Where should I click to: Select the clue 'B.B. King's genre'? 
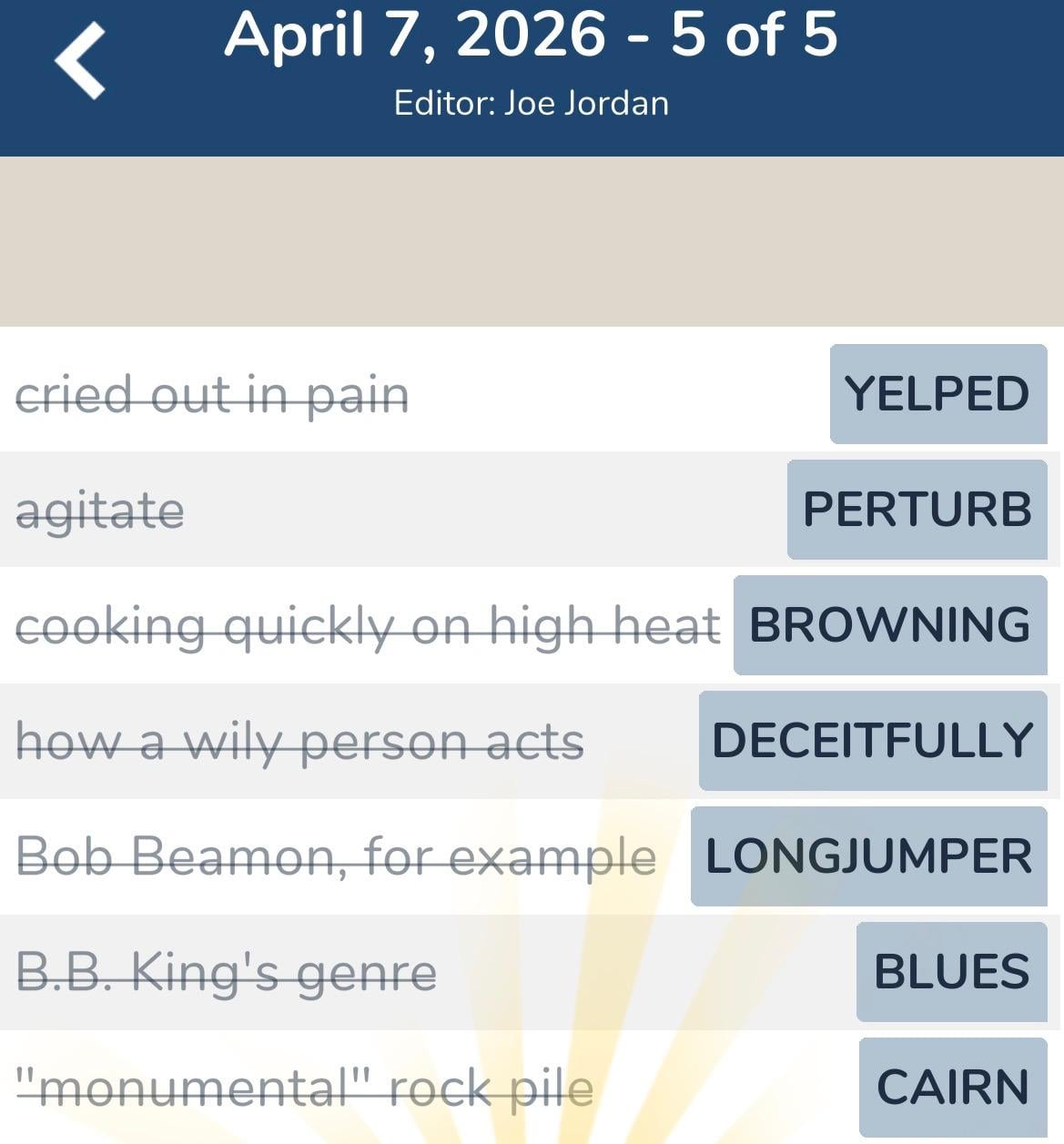(x=226, y=970)
